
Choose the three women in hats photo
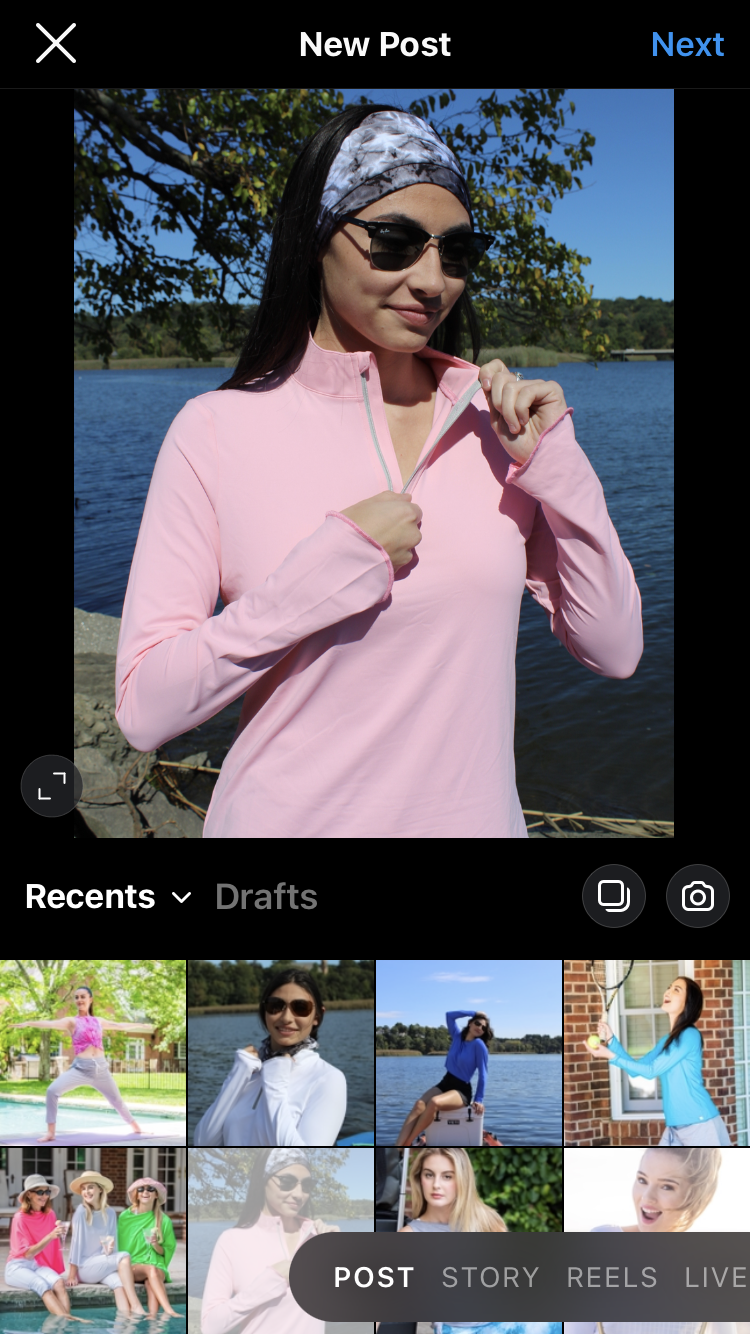click(93, 1240)
